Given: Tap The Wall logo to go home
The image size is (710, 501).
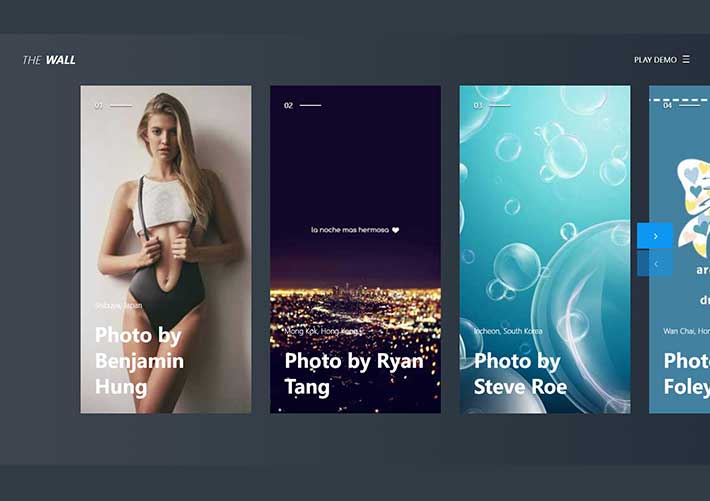Looking at the screenshot, I should (49, 60).
